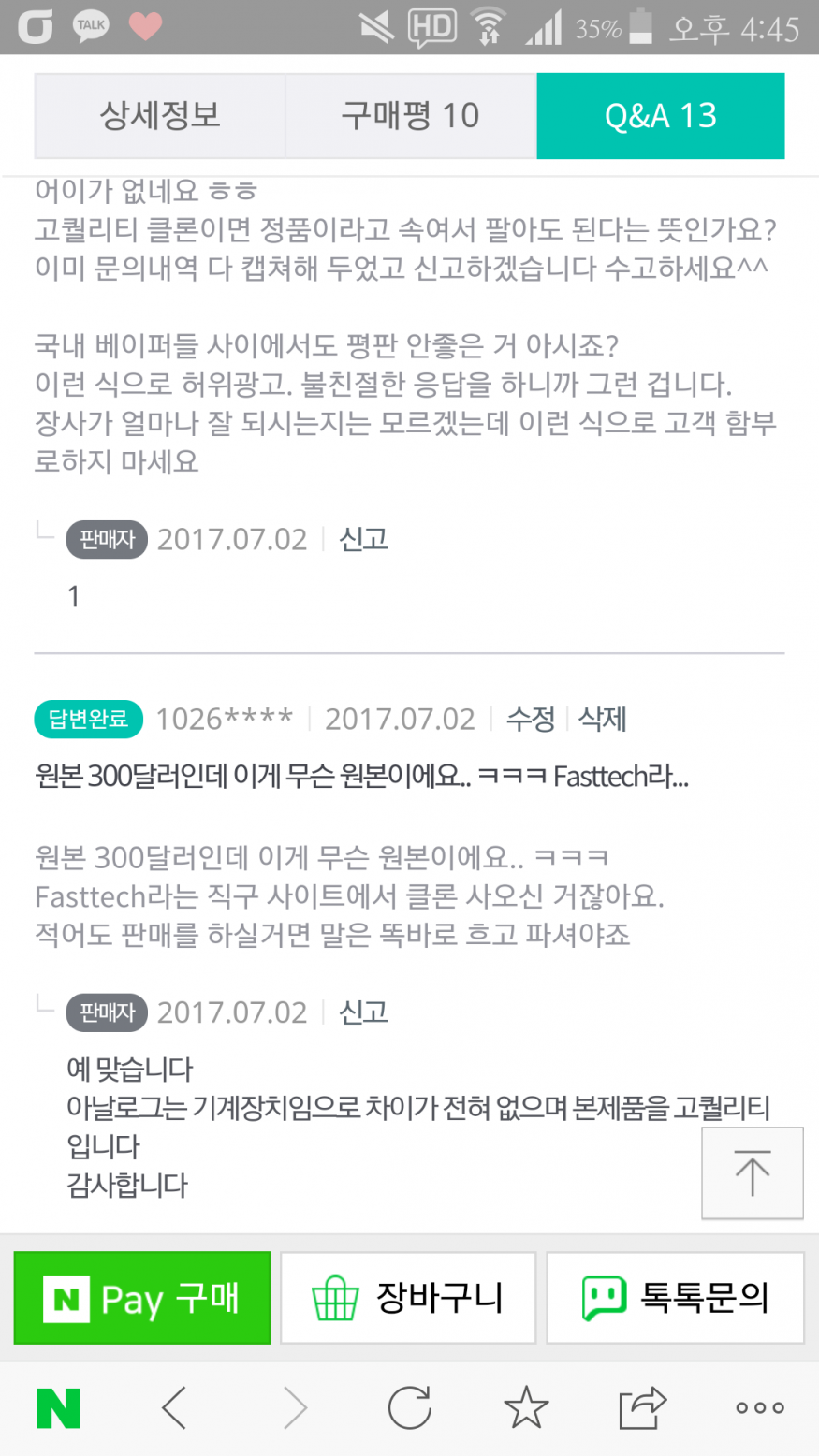Go to Naver home via N icon

pyautogui.click(x=58, y=1407)
